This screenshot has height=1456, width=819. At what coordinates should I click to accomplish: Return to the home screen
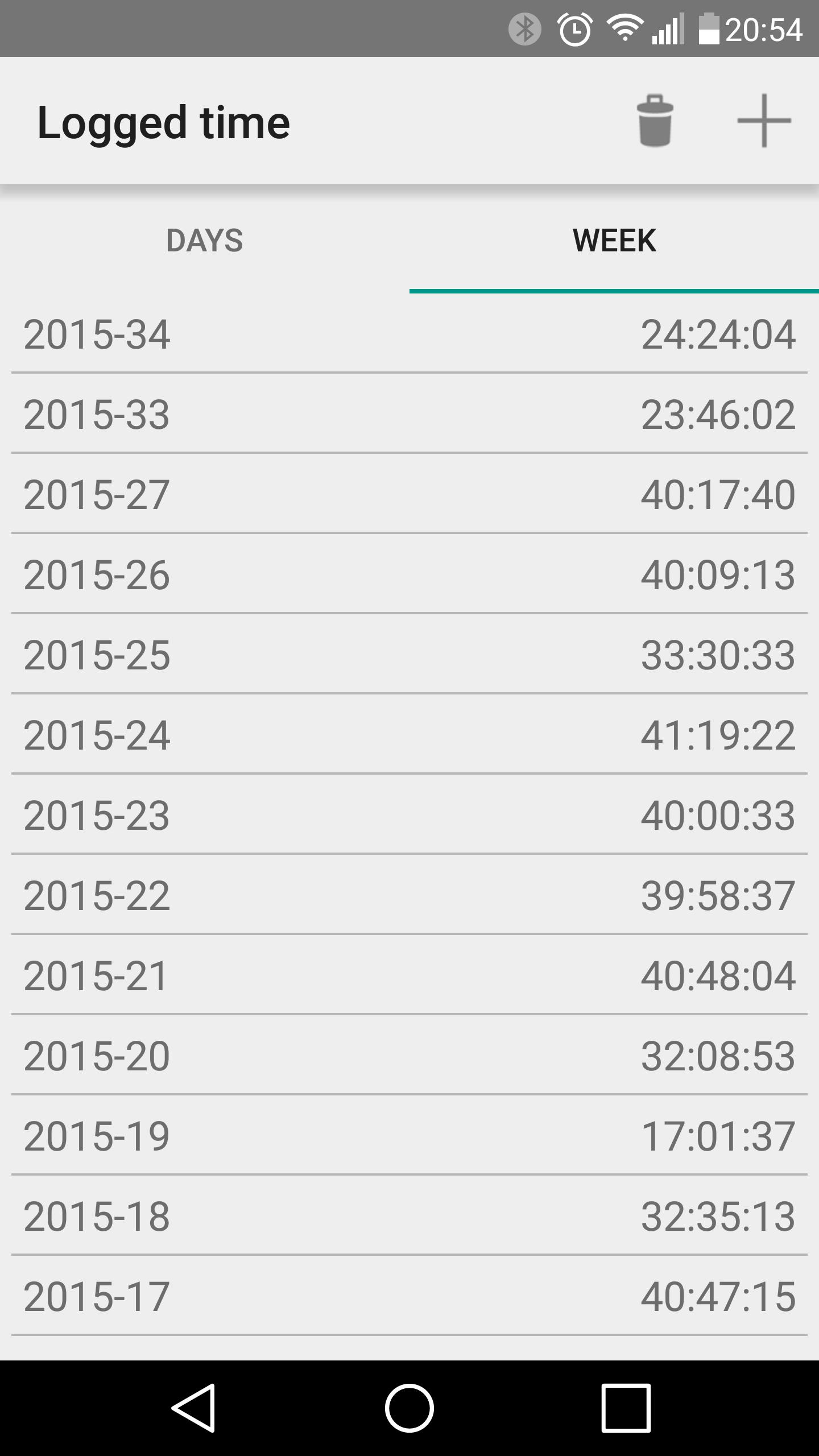pos(409,1408)
